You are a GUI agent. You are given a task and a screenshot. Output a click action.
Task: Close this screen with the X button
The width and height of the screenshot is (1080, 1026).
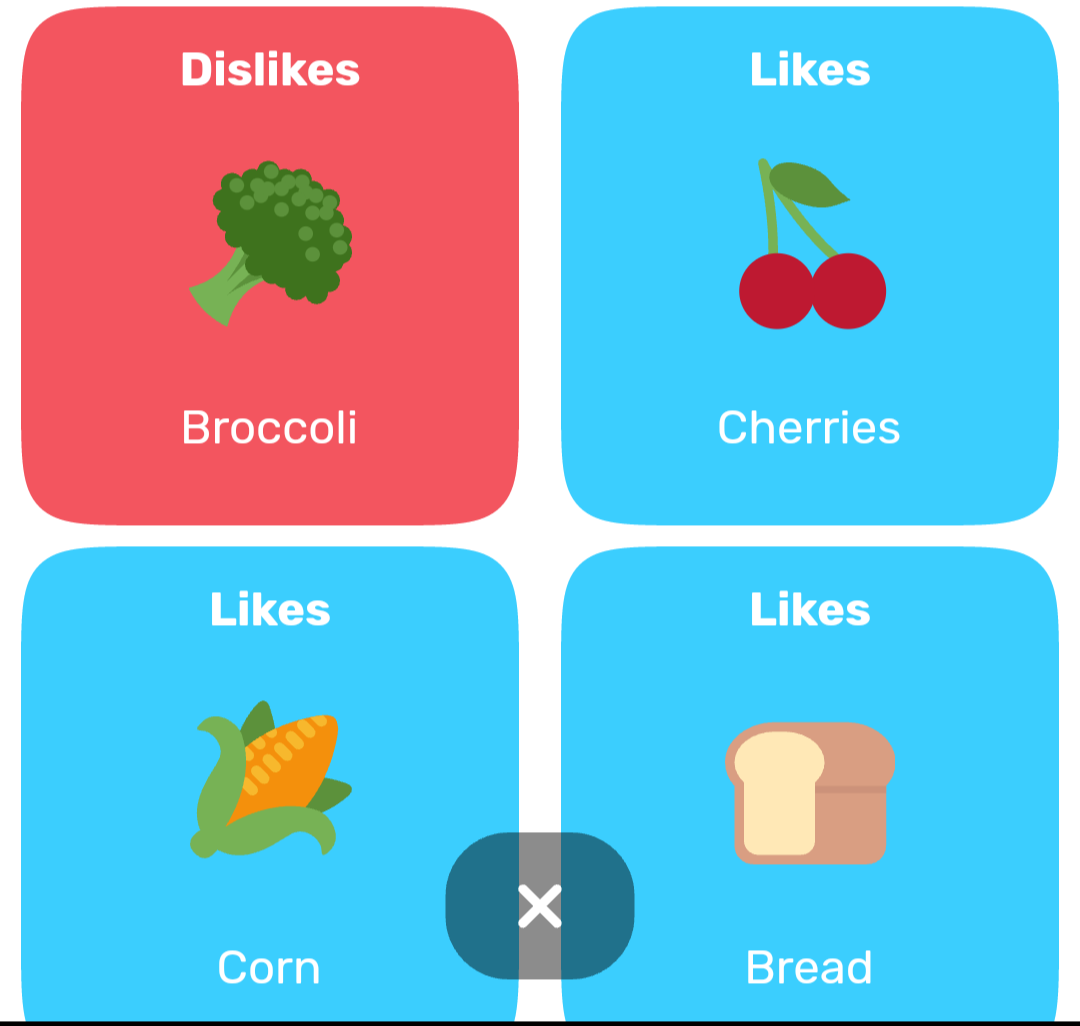(540, 906)
